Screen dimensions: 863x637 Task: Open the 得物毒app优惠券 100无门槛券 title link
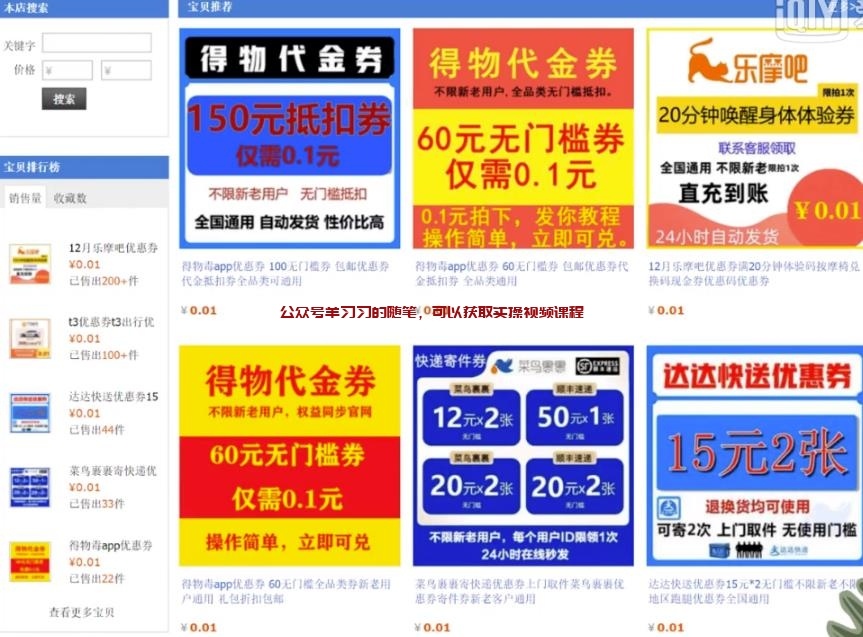click(x=285, y=273)
